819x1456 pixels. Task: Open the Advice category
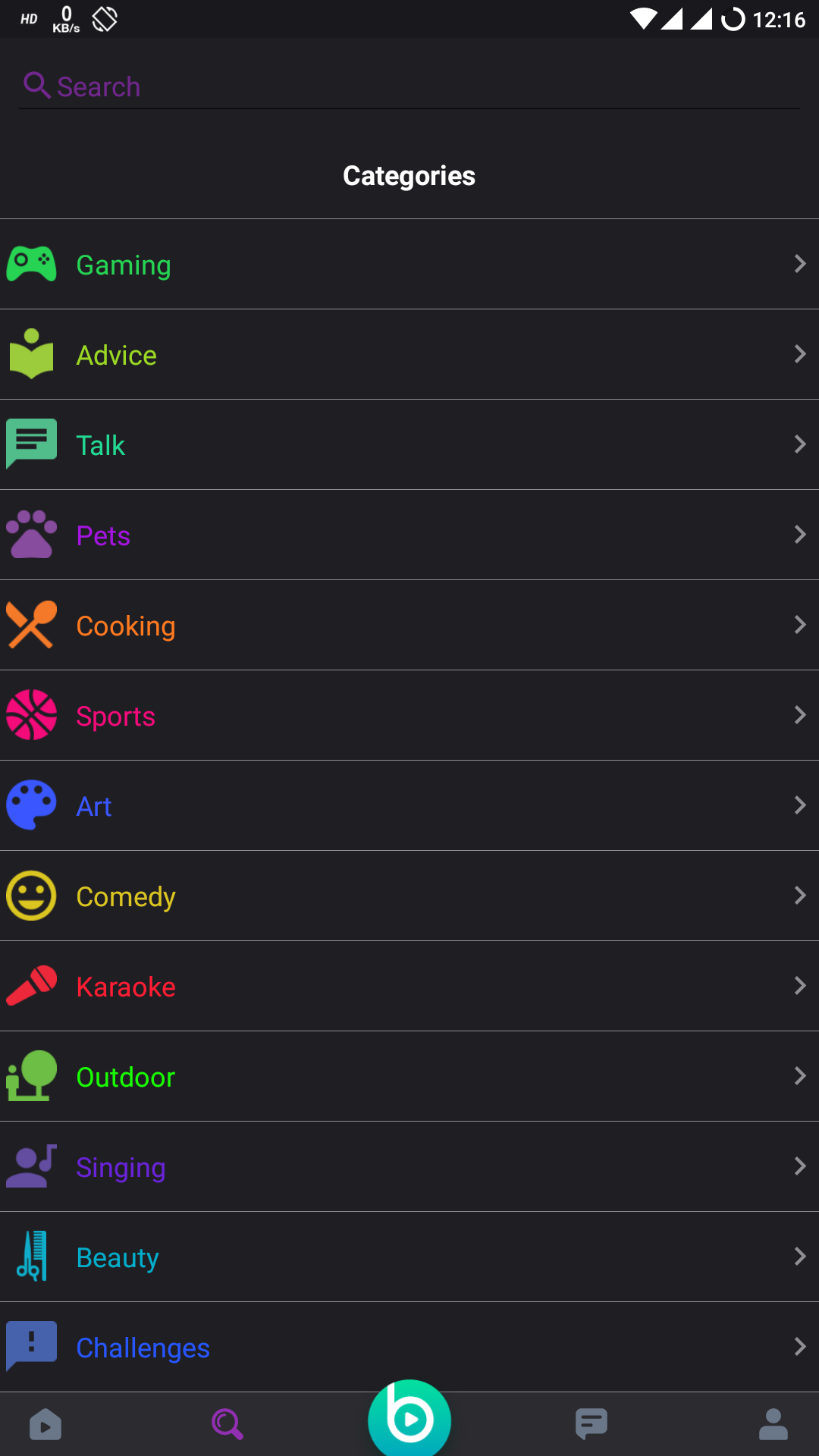coord(409,355)
